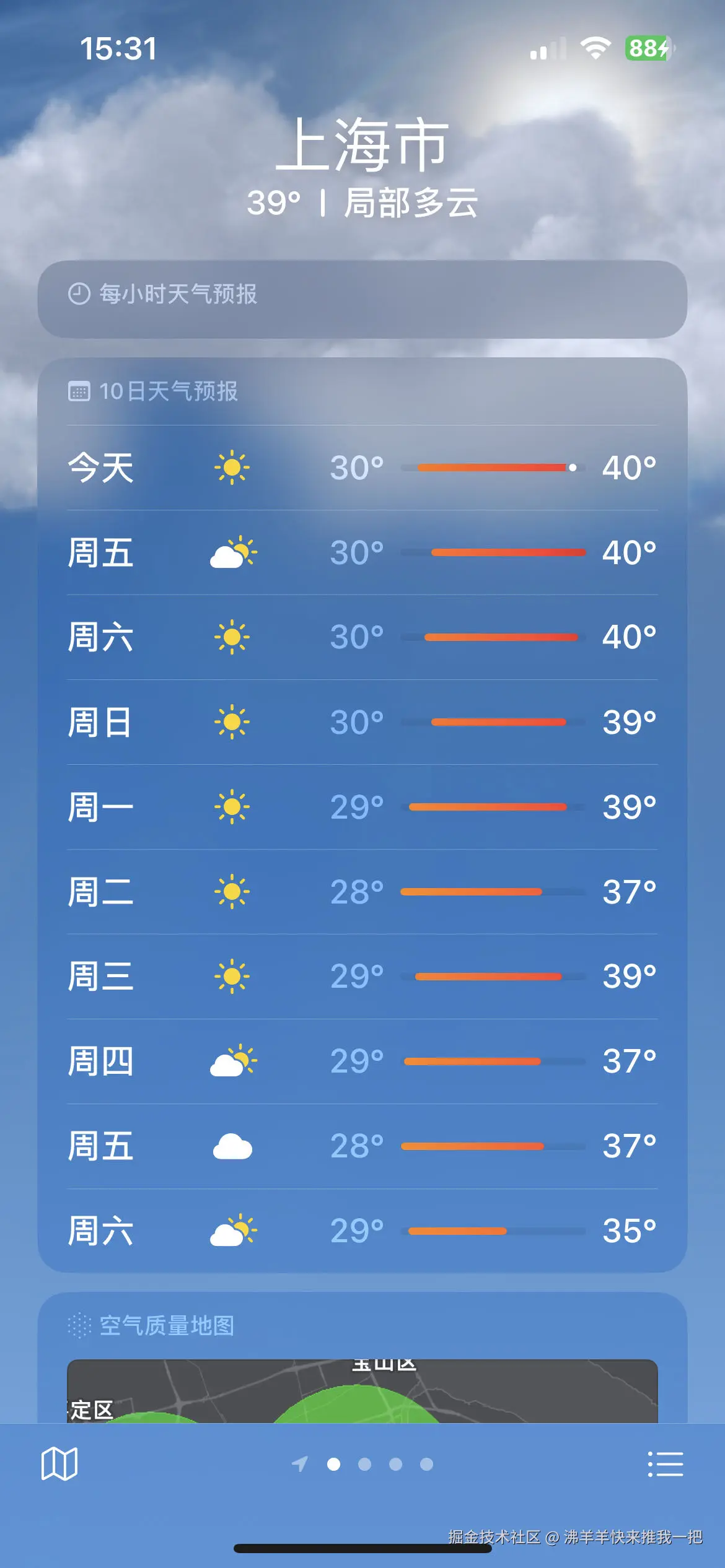Open the hourly forecast section
Image resolution: width=725 pixels, height=1568 pixels.
point(362,294)
